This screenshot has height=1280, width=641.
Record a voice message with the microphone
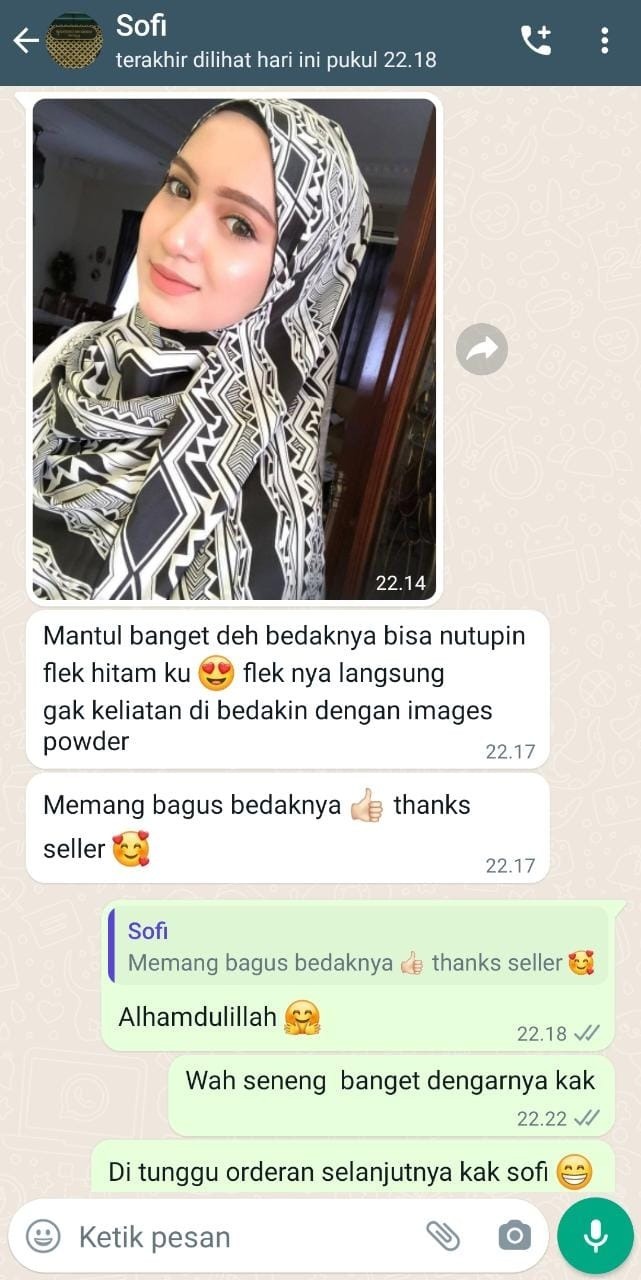(x=595, y=1236)
